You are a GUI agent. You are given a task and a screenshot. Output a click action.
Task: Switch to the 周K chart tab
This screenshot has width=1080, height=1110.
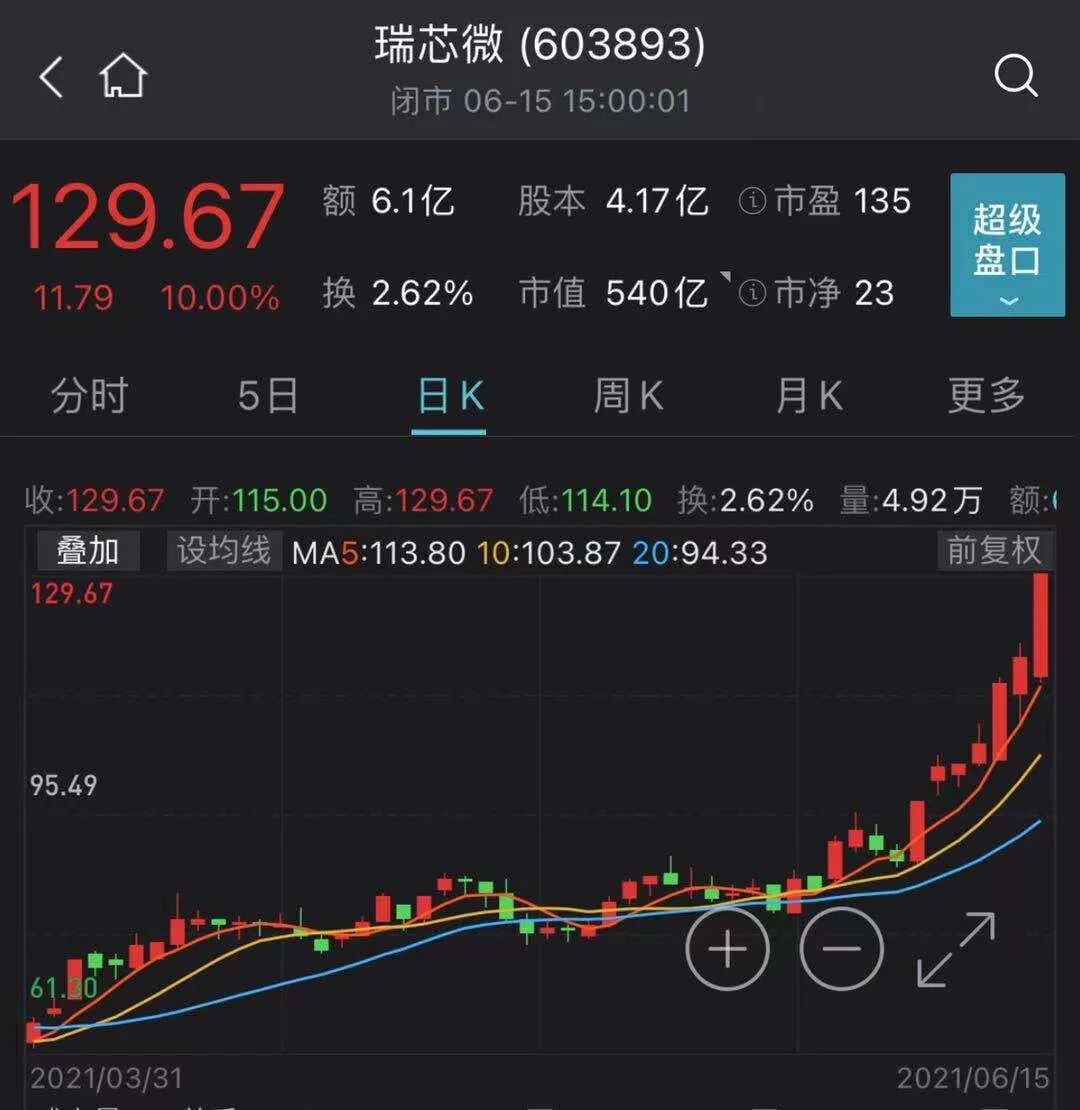pyautogui.click(x=628, y=397)
